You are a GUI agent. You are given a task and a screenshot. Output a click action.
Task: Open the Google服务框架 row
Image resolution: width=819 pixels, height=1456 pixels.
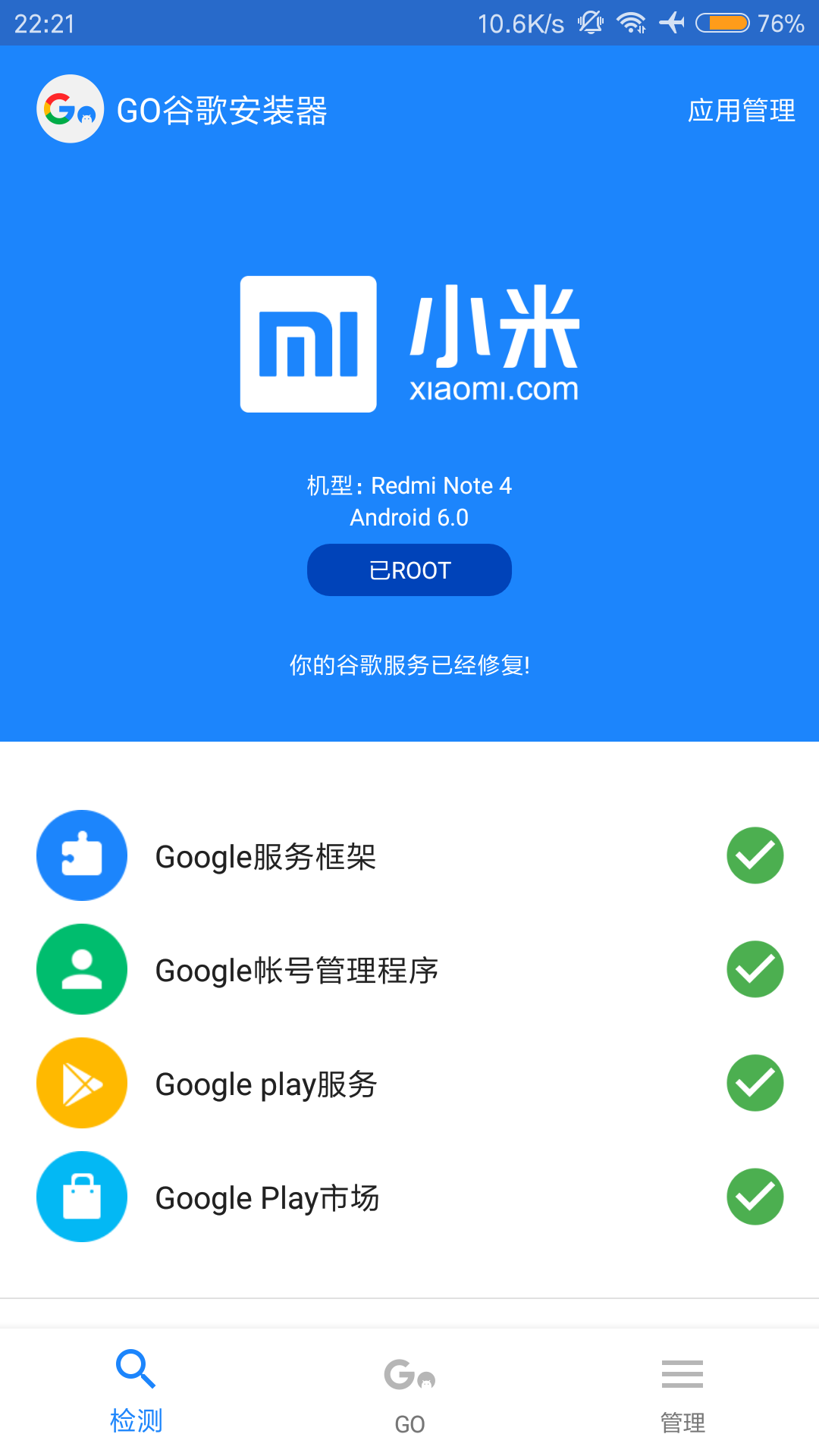[409, 855]
